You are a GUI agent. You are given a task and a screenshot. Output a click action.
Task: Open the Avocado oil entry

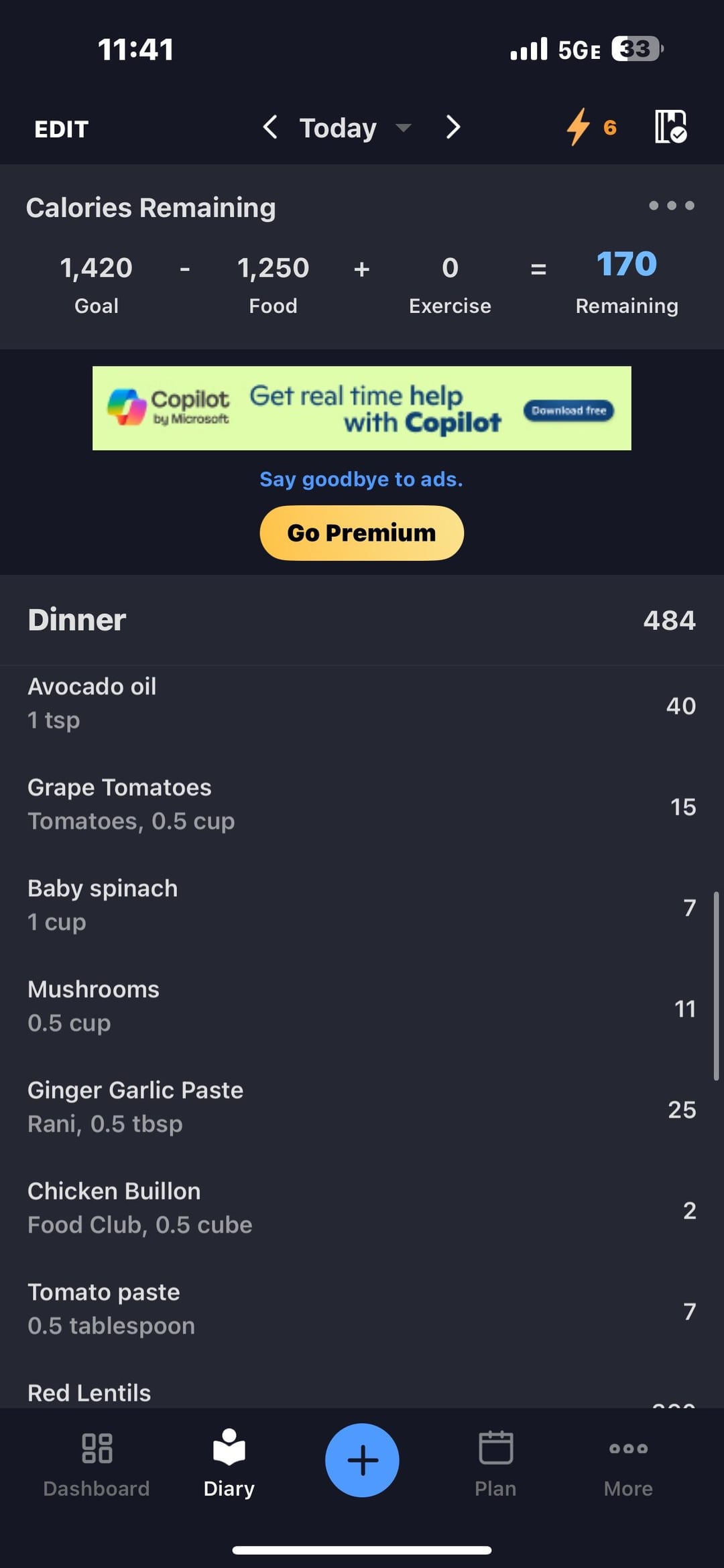[x=362, y=703]
